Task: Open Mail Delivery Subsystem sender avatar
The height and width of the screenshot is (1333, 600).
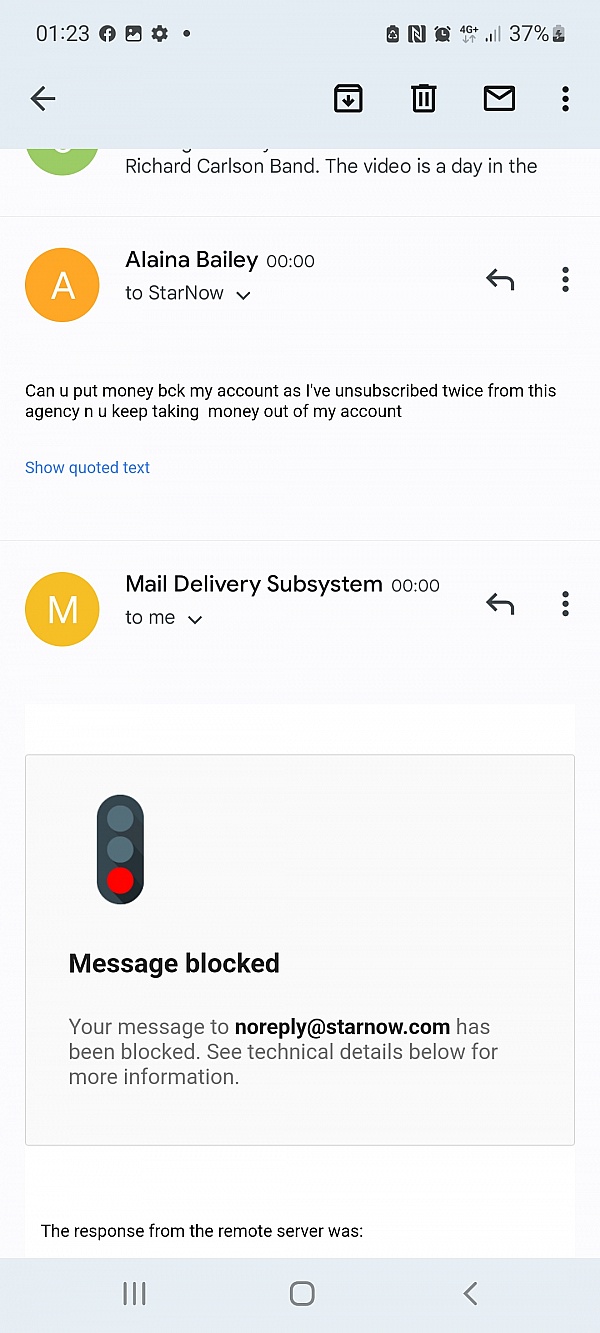Action: (62, 609)
